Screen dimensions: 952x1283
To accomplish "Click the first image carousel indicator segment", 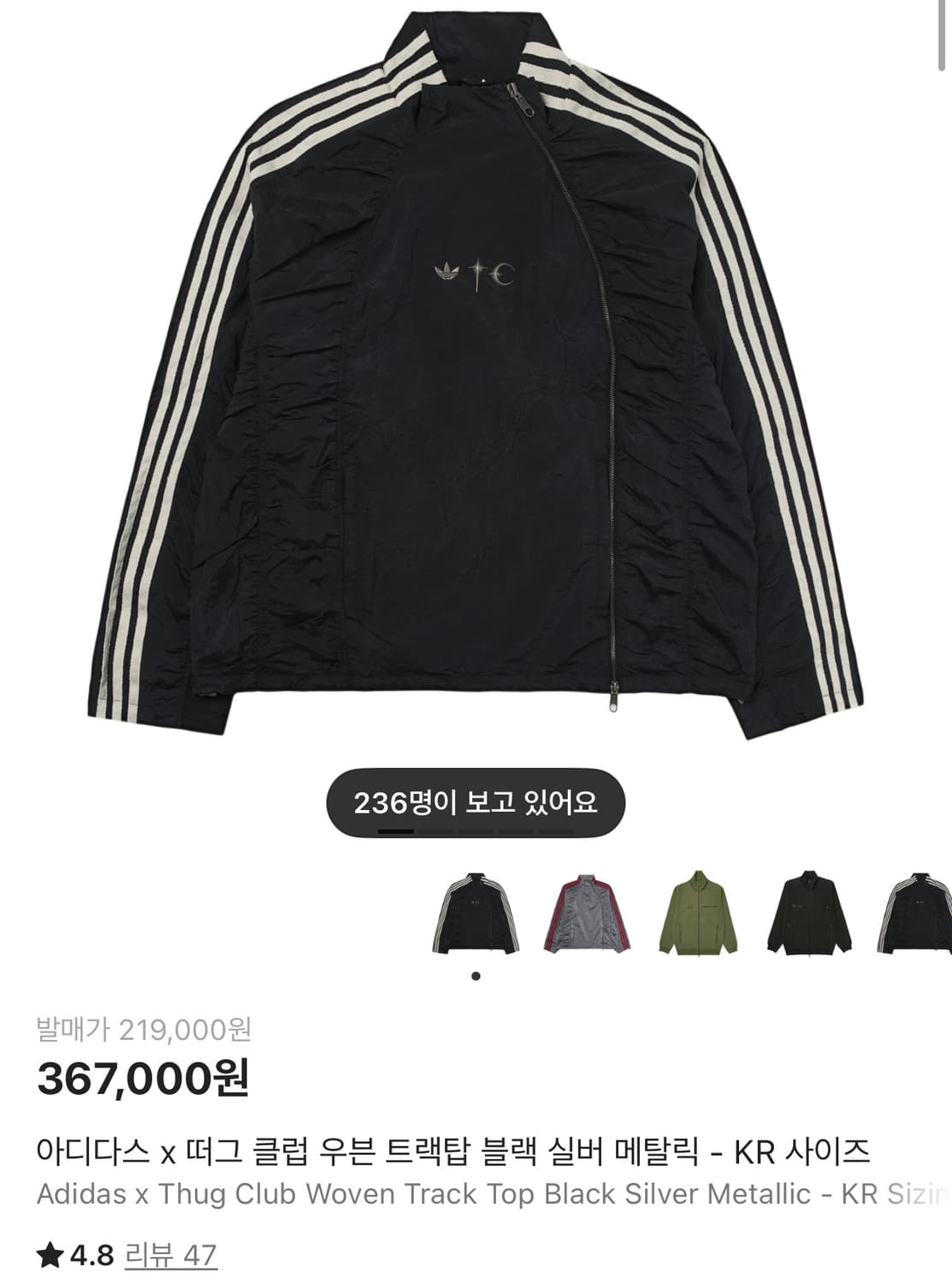I will (397, 831).
